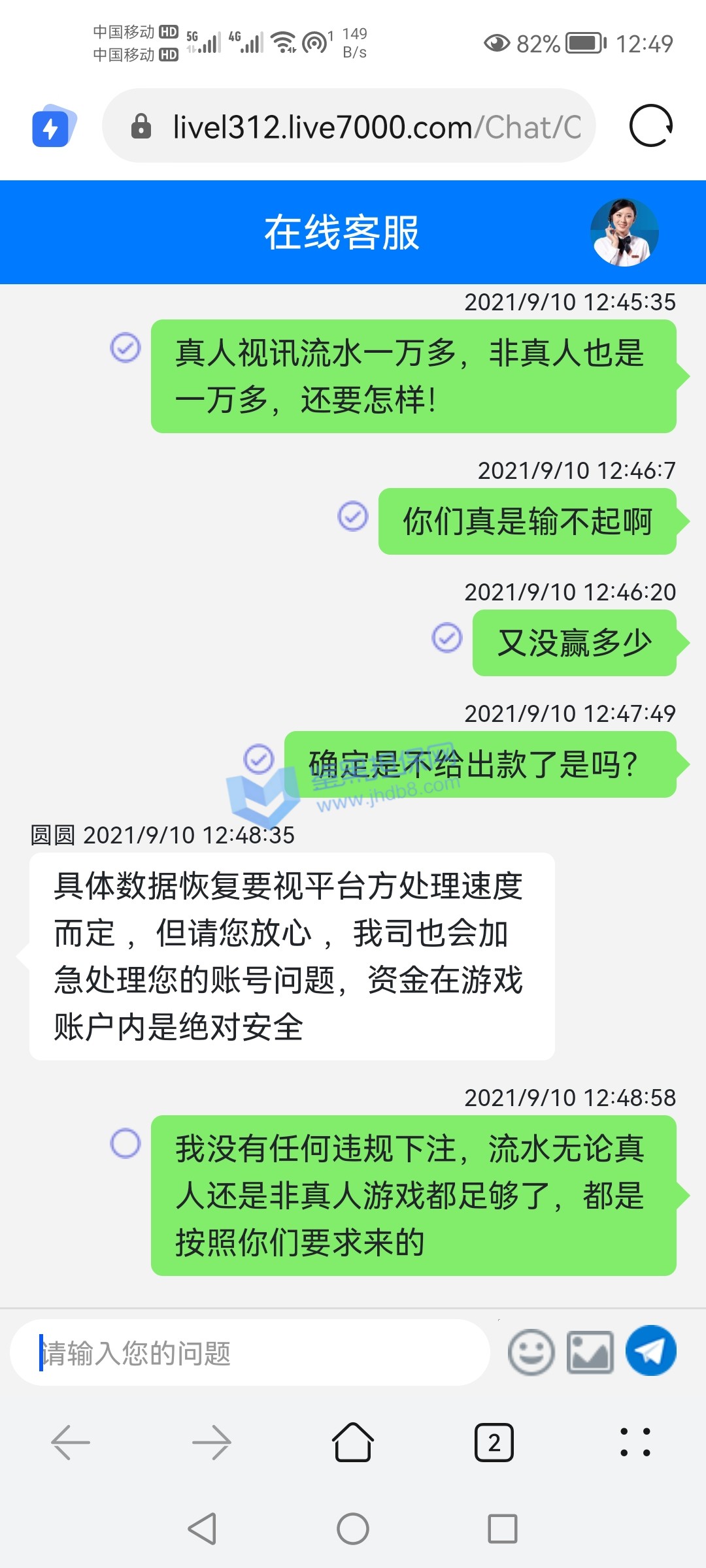The width and height of the screenshot is (706, 1568).
Task: Focus the message input field
Action: tap(250, 1352)
